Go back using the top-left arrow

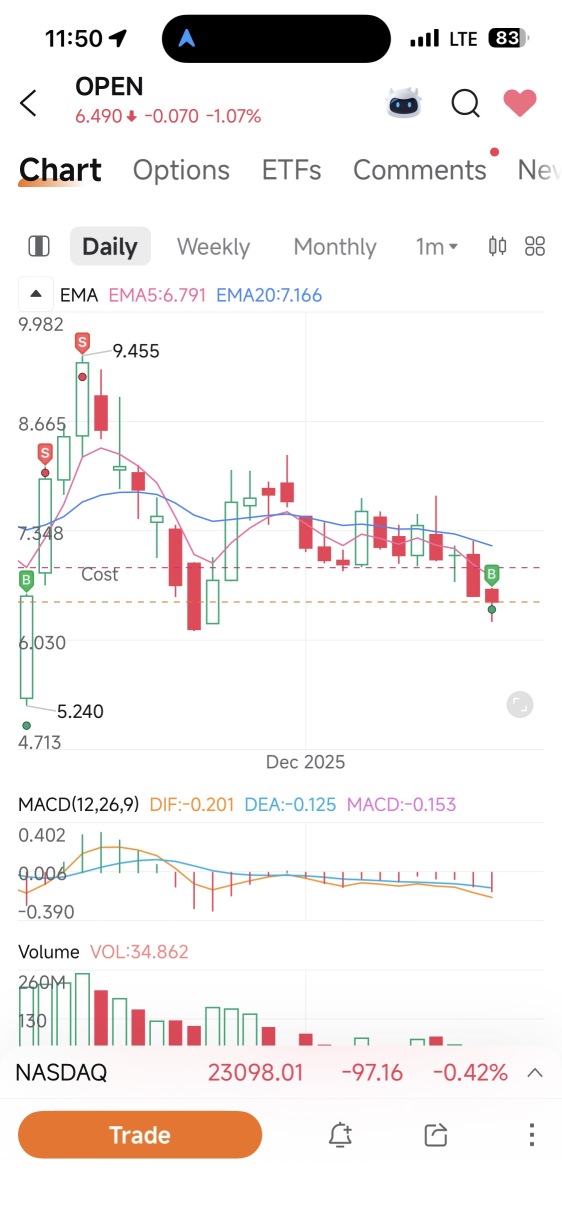[29, 103]
